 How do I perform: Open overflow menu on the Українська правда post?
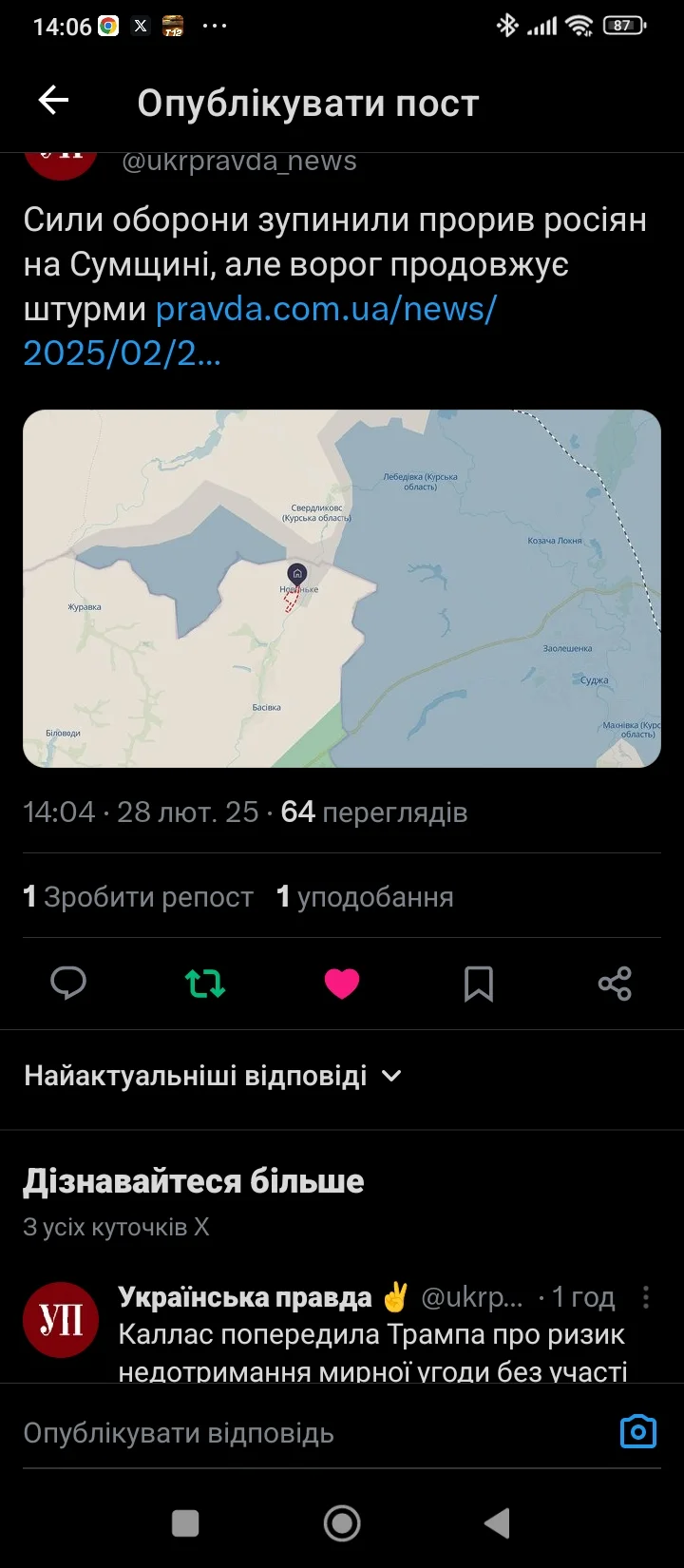pos(646,1297)
